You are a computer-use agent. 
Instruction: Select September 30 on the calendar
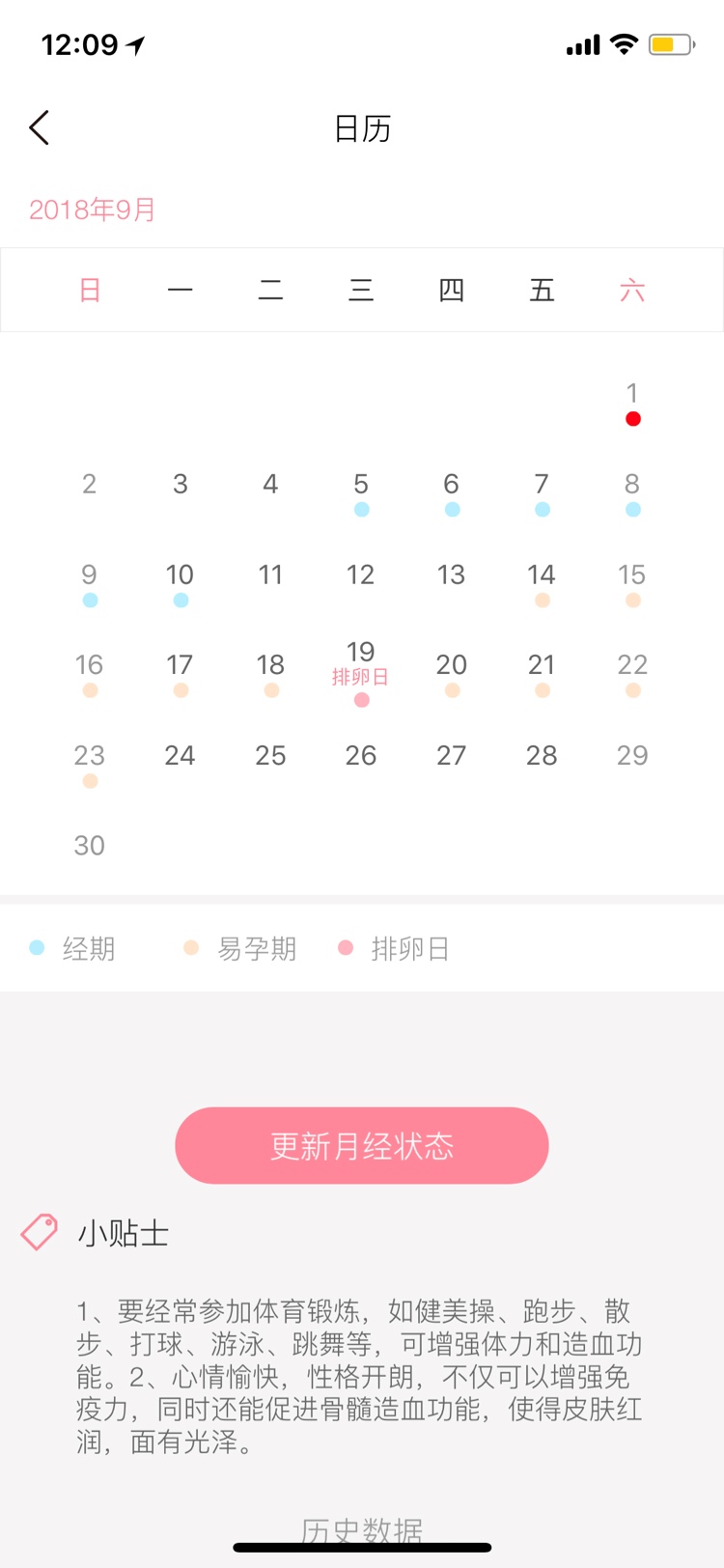[x=90, y=846]
